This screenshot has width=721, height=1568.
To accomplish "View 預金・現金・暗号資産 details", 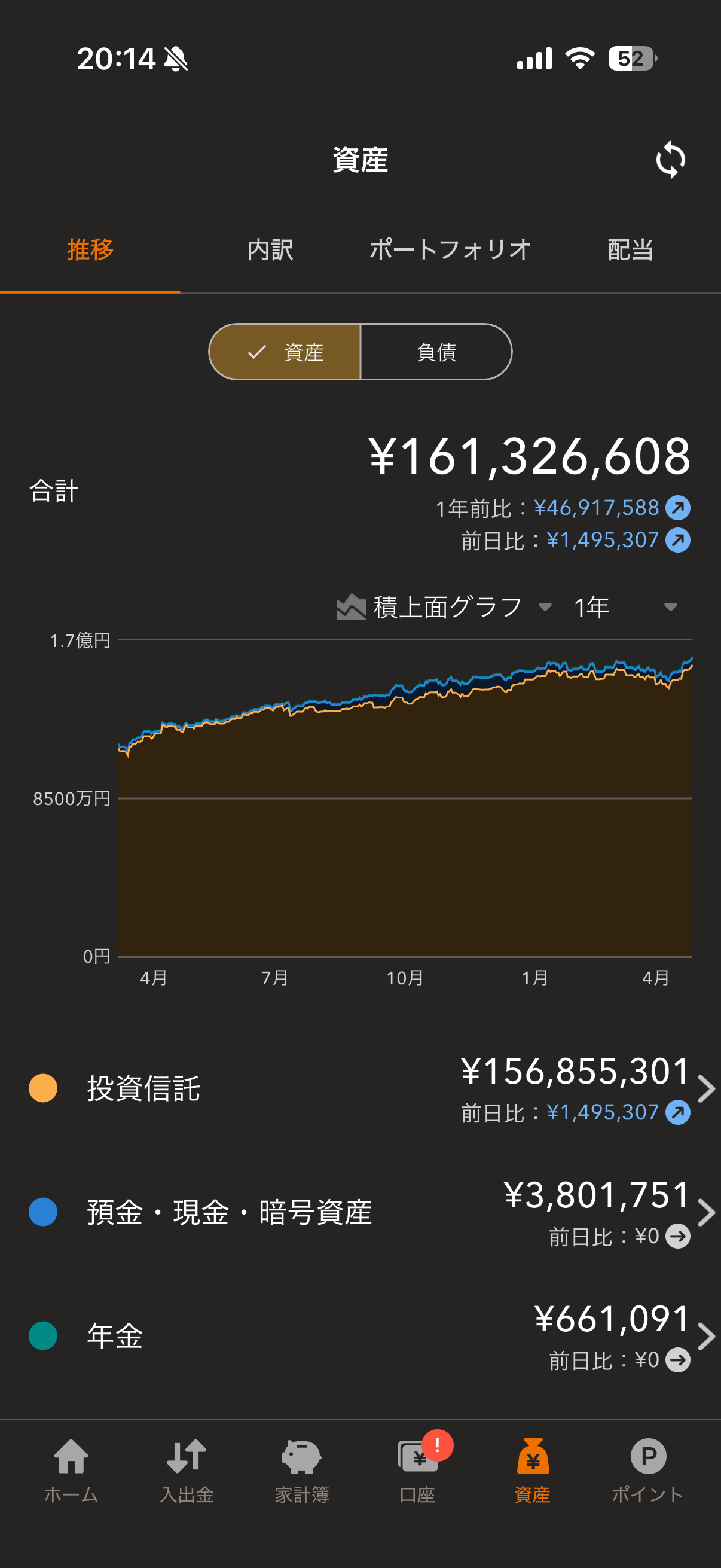I will point(360,1213).
